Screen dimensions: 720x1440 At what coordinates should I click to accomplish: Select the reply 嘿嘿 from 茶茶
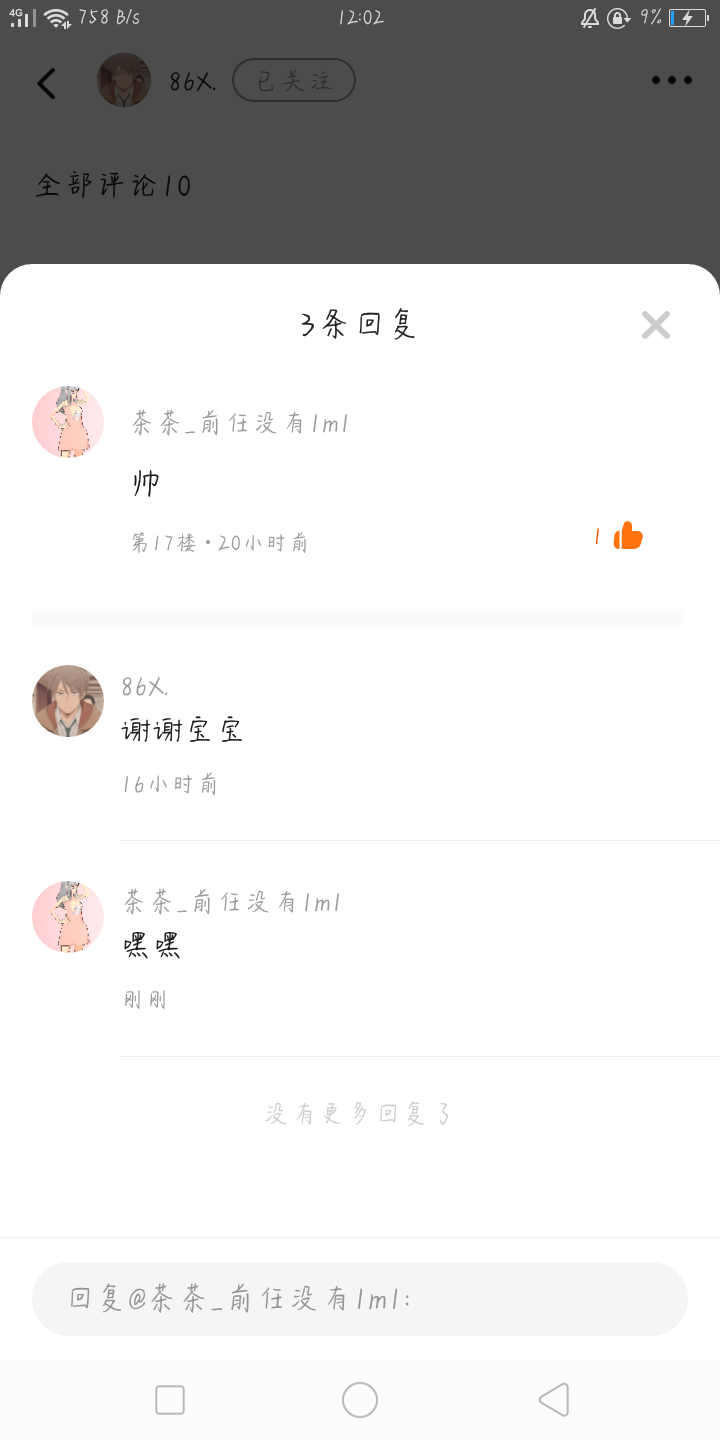click(x=152, y=946)
